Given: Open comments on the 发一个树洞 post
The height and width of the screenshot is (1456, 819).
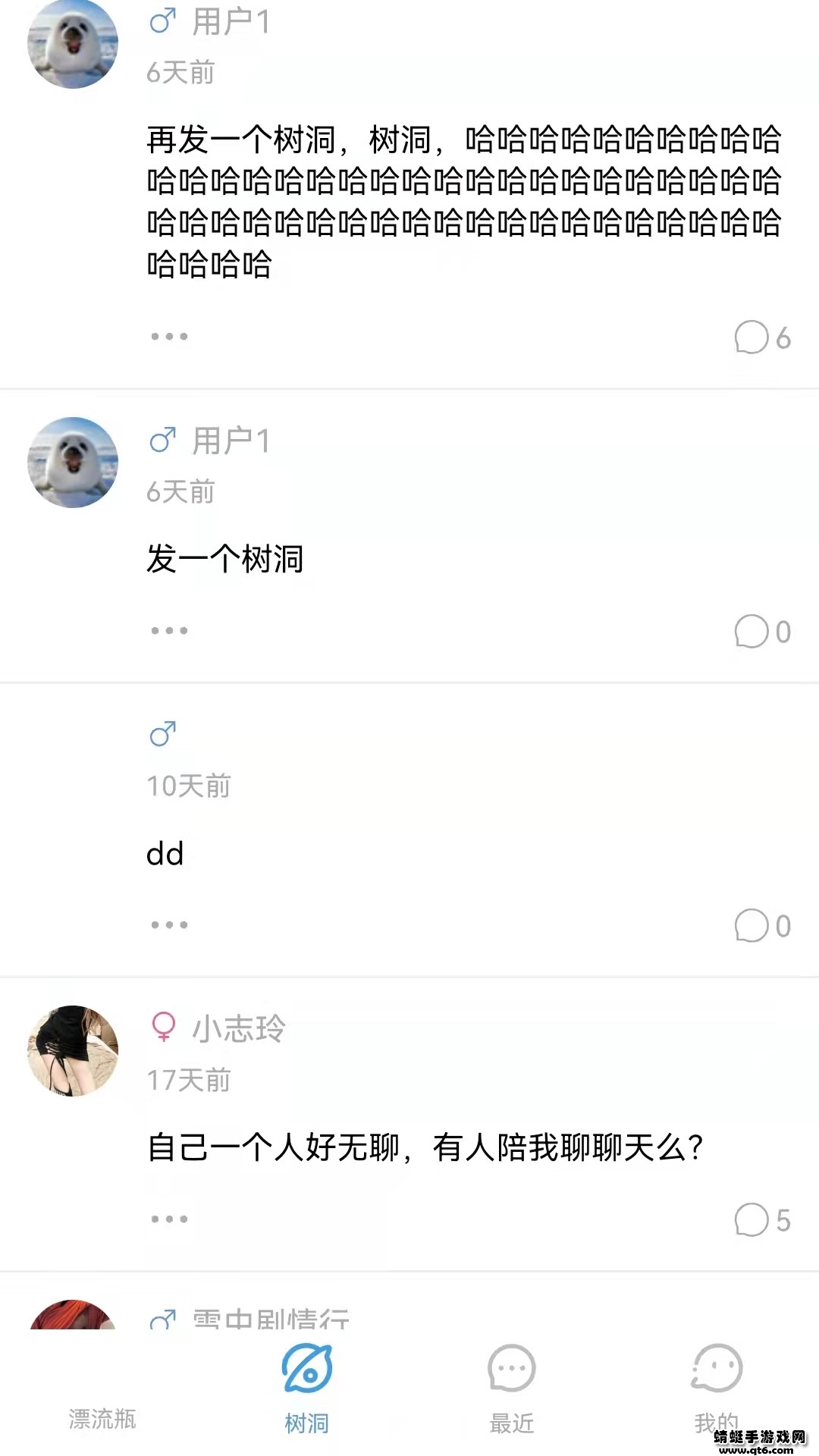Looking at the screenshot, I should coord(751,631).
